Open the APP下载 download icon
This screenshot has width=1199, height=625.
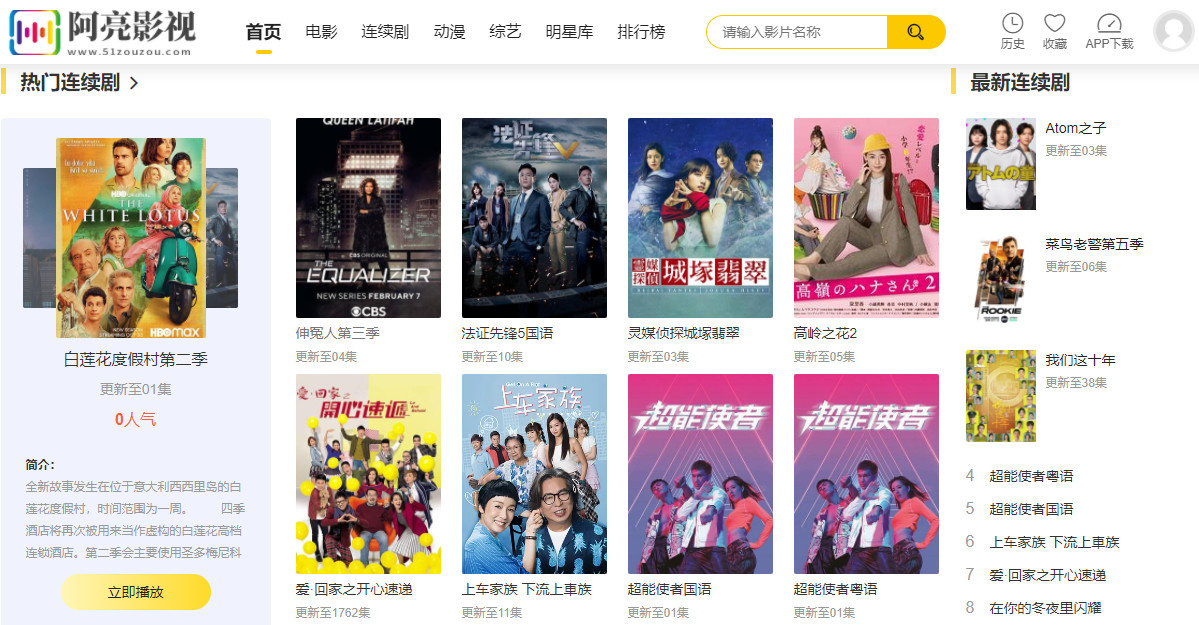coord(1109,30)
